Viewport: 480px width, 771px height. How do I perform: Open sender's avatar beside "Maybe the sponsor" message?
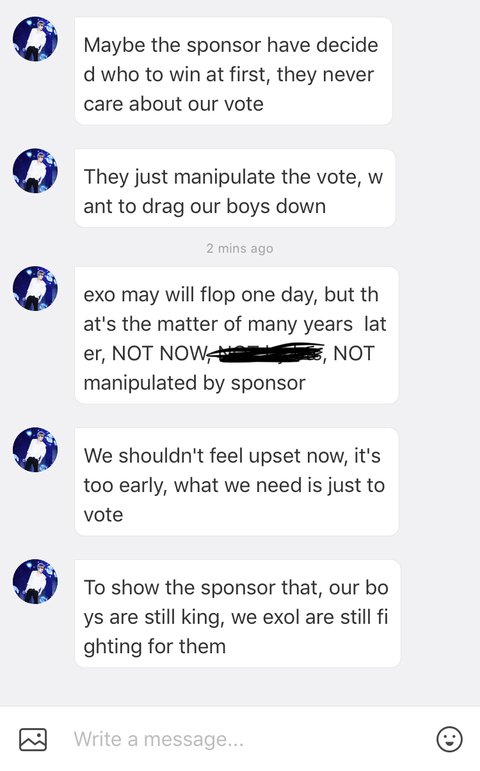(x=35, y=39)
